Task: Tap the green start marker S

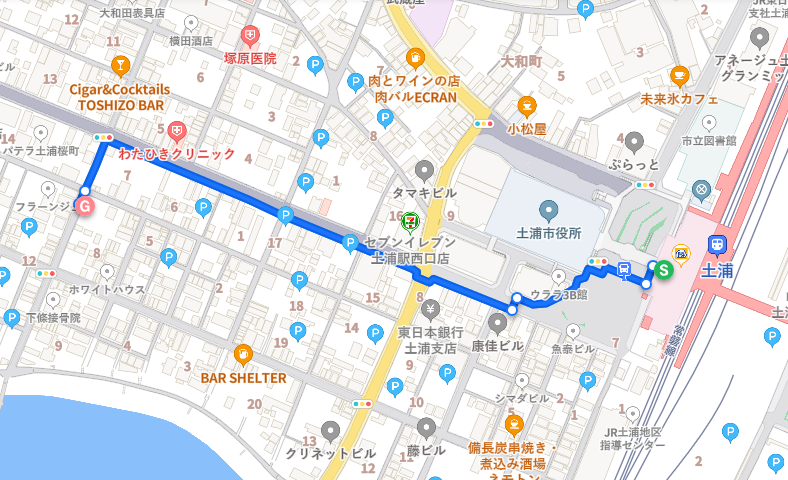Action: click(x=663, y=269)
